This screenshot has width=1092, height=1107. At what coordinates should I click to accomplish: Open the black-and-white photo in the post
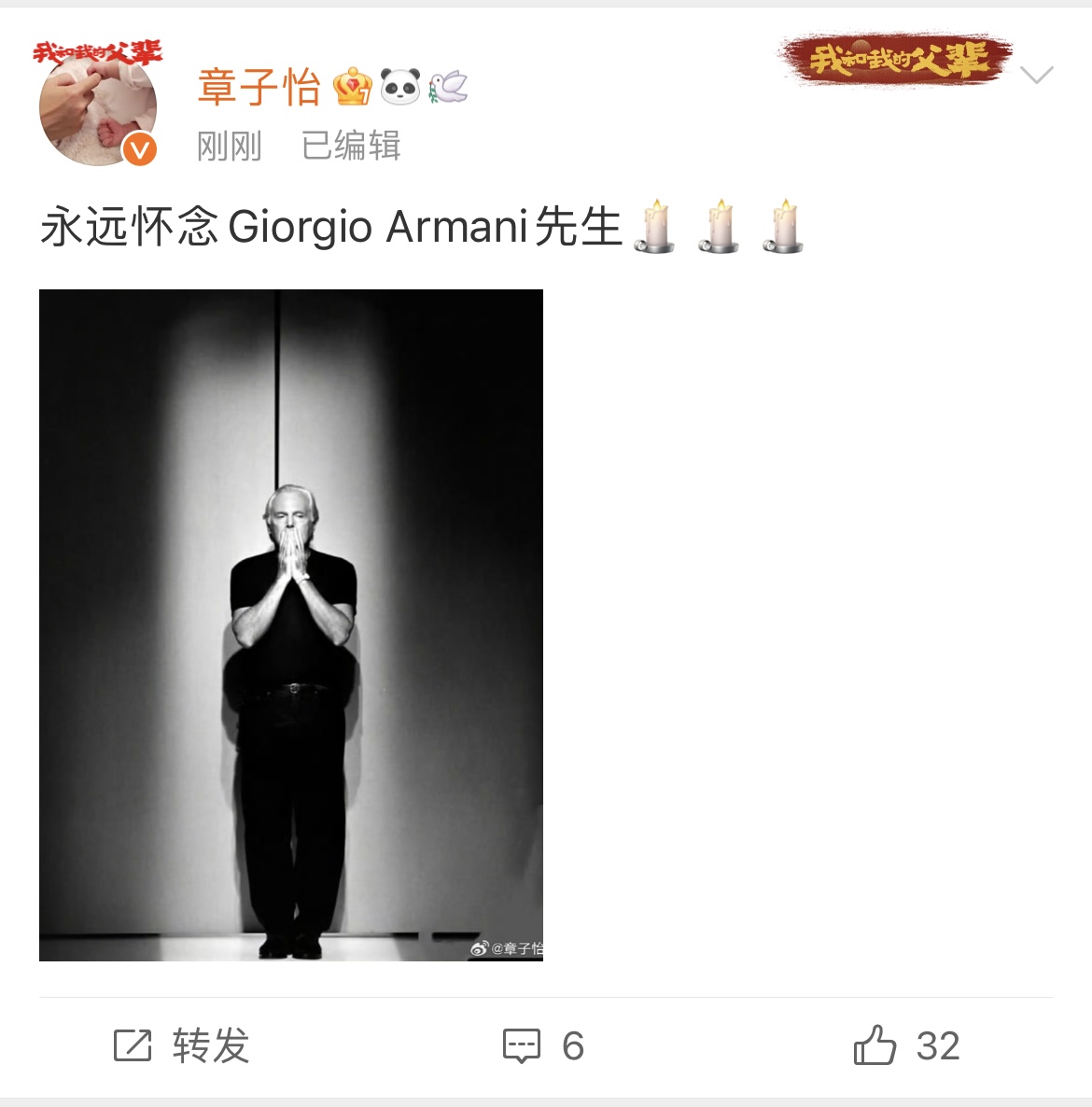[290, 624]
